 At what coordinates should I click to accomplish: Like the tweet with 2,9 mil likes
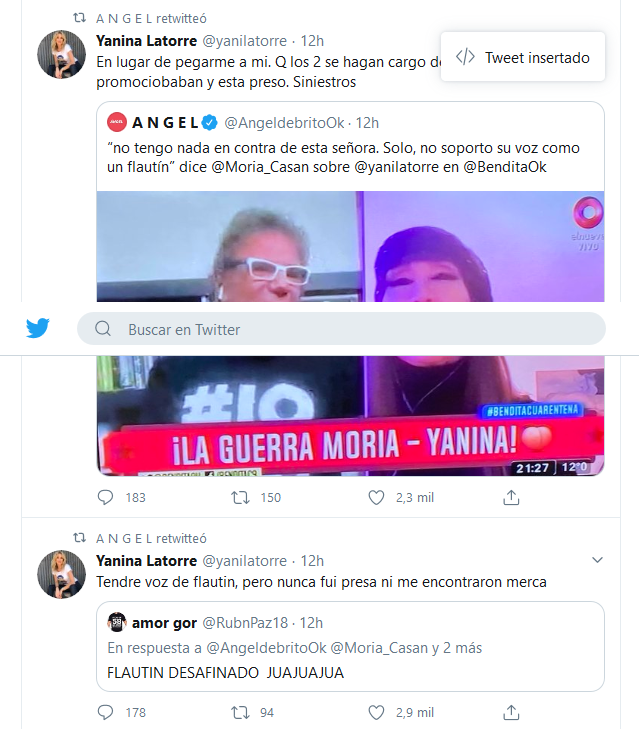[376, 712]
